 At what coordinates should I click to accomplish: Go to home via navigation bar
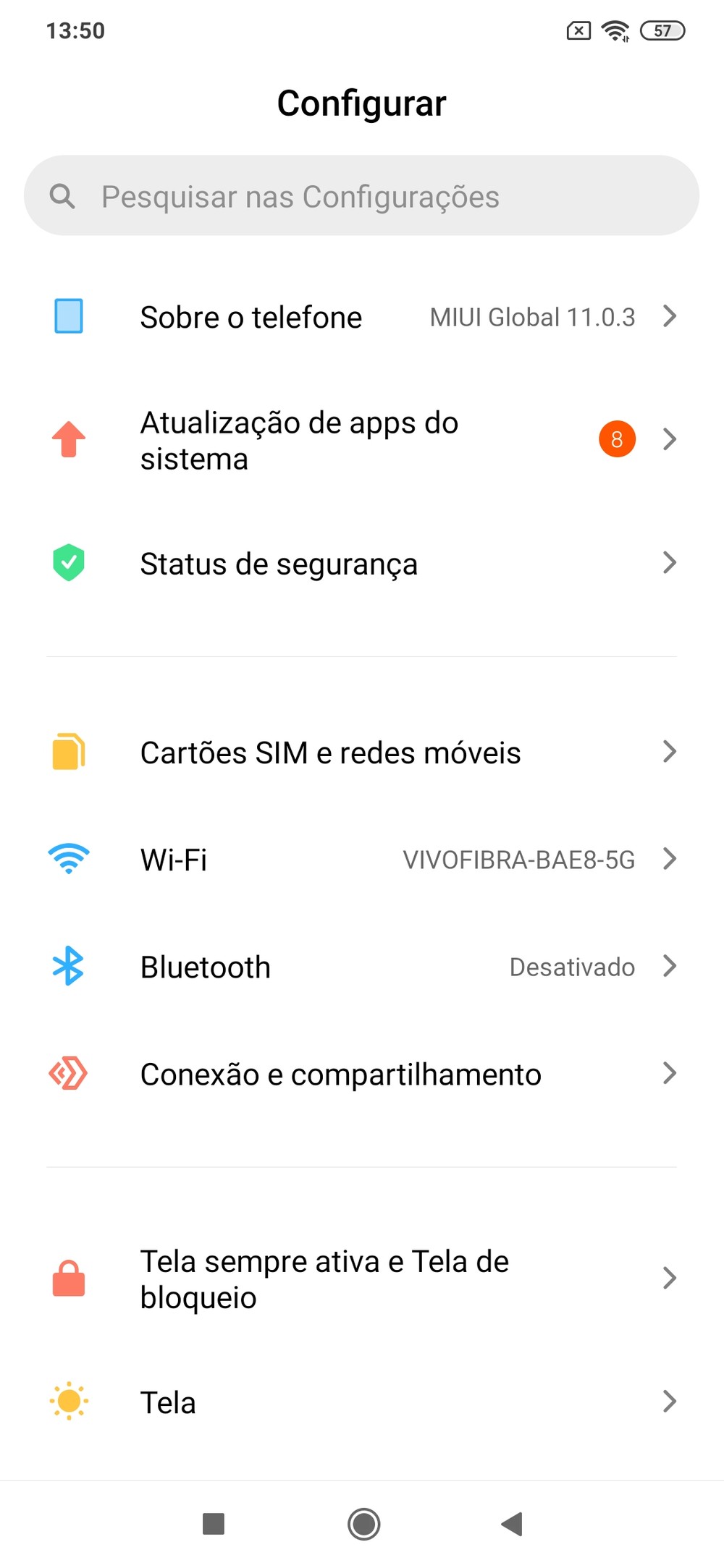coord(363,1524)
